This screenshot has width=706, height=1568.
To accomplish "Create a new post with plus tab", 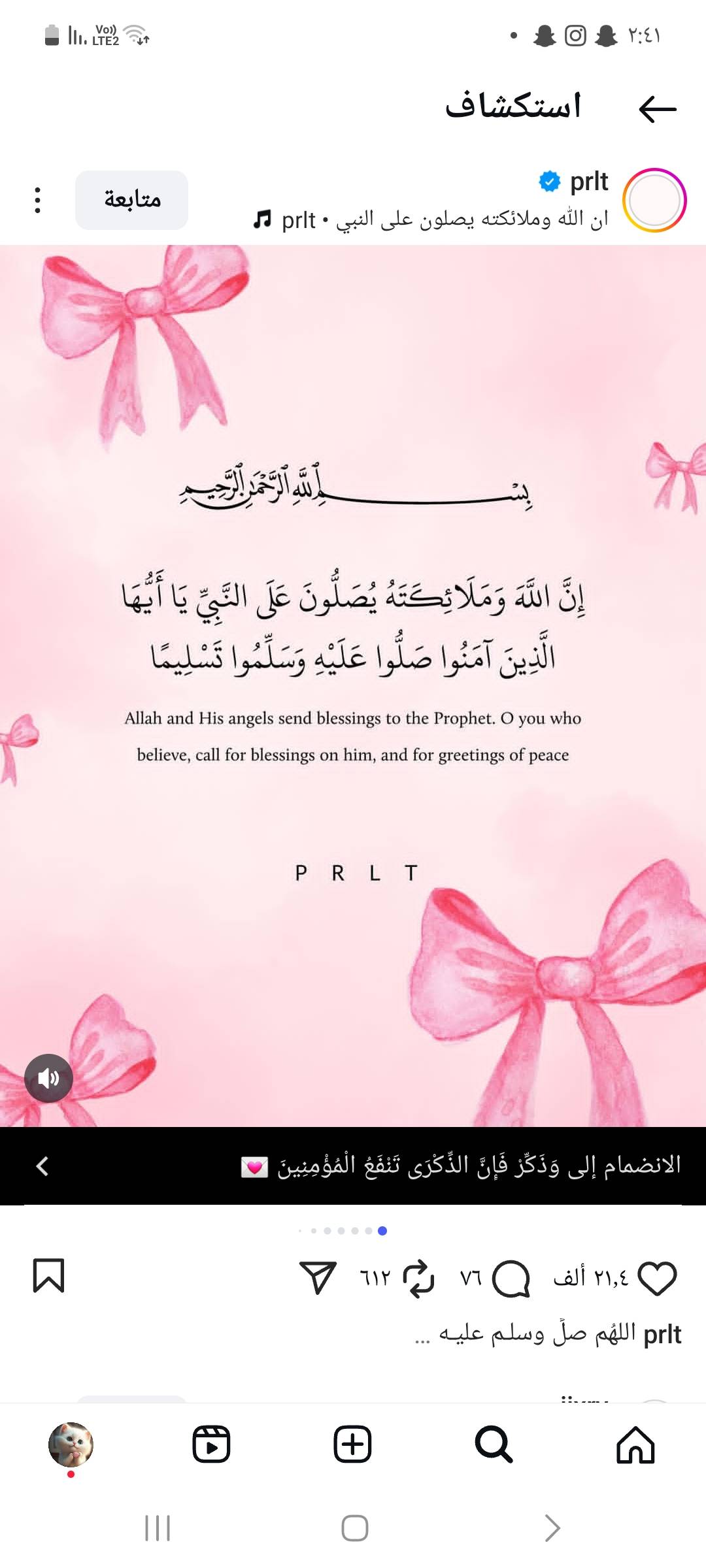I will (353, 1445).
